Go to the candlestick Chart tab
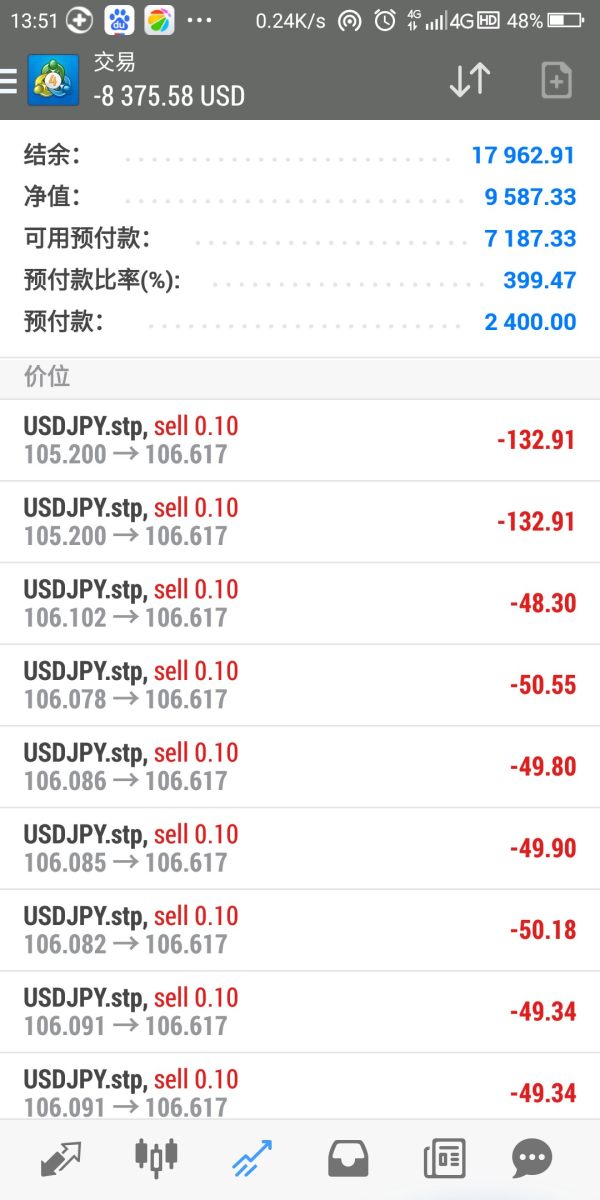 click(x=156, y=1158)
